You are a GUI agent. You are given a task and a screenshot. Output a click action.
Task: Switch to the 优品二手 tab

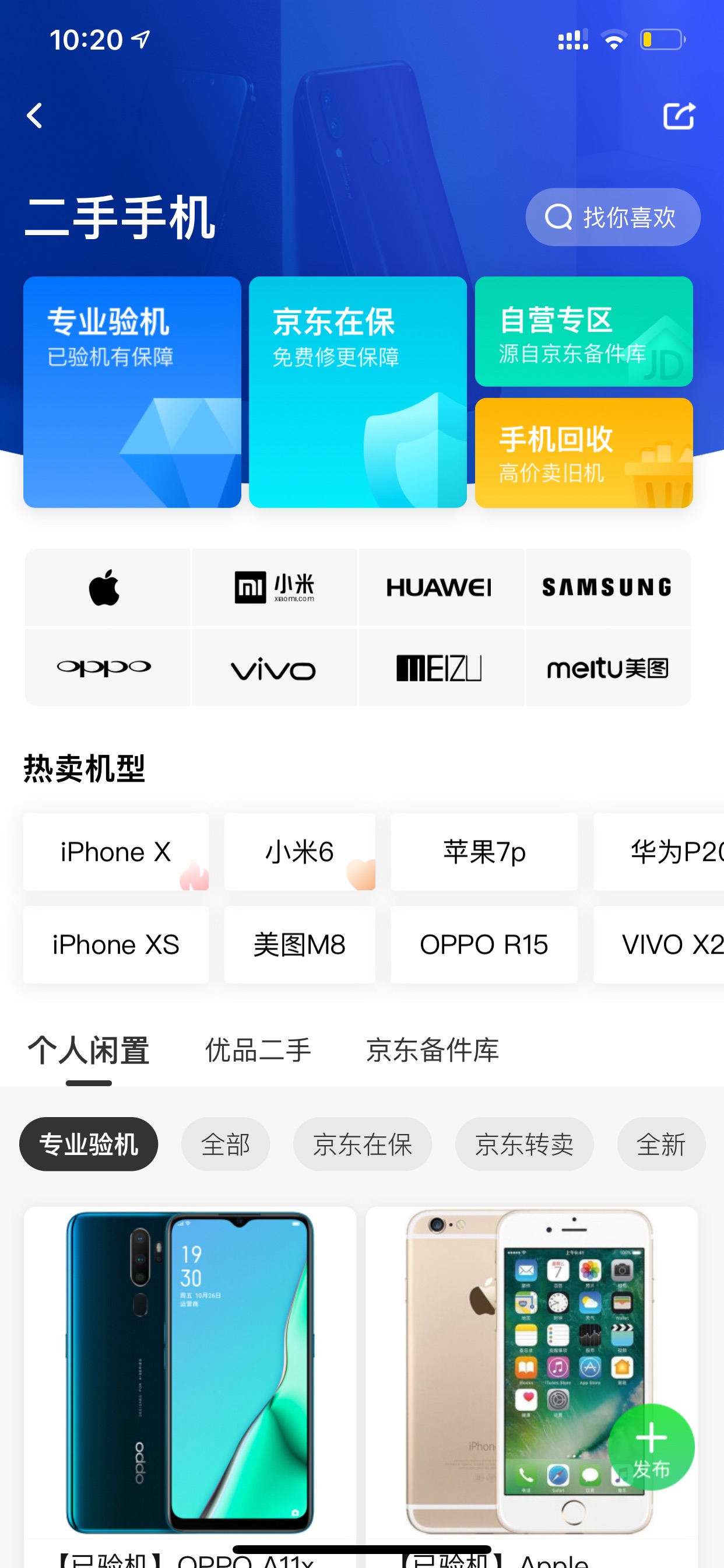[258, 1050]
